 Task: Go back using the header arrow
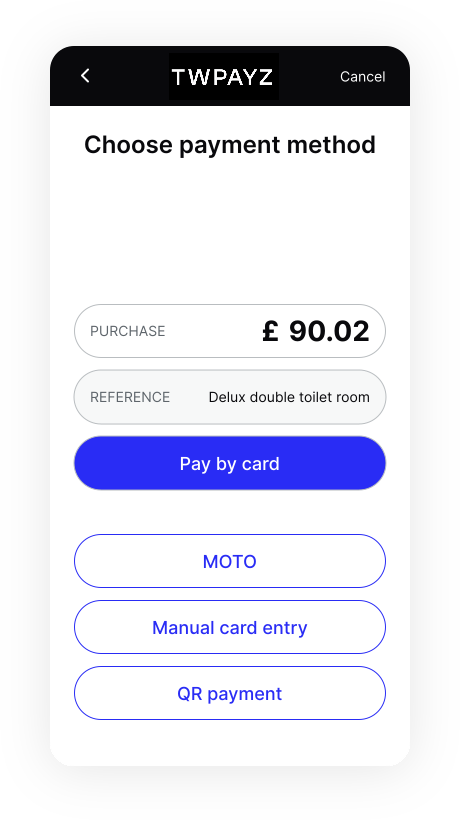[85, 76]
